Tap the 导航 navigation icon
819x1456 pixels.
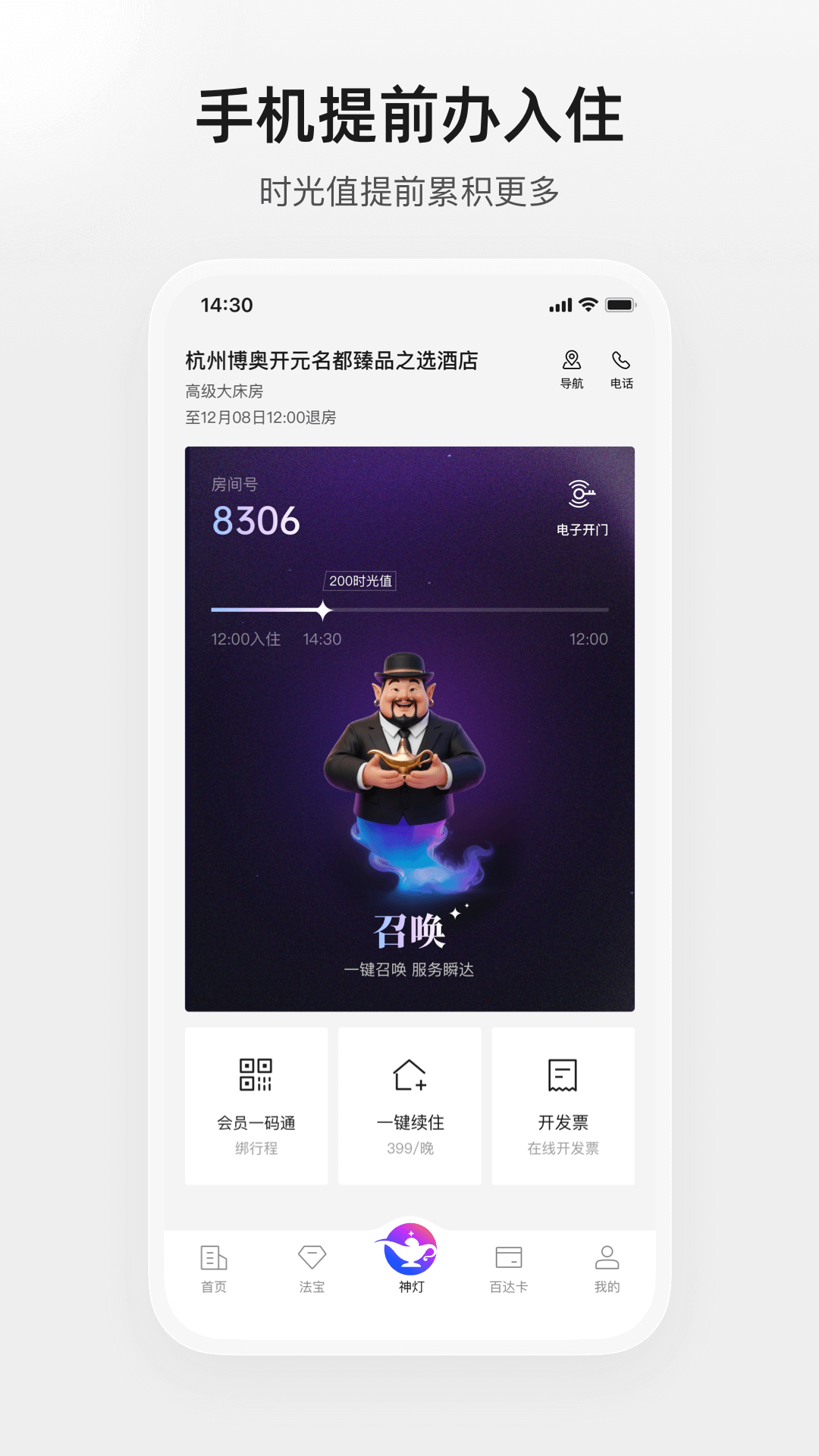coord(573,362)
